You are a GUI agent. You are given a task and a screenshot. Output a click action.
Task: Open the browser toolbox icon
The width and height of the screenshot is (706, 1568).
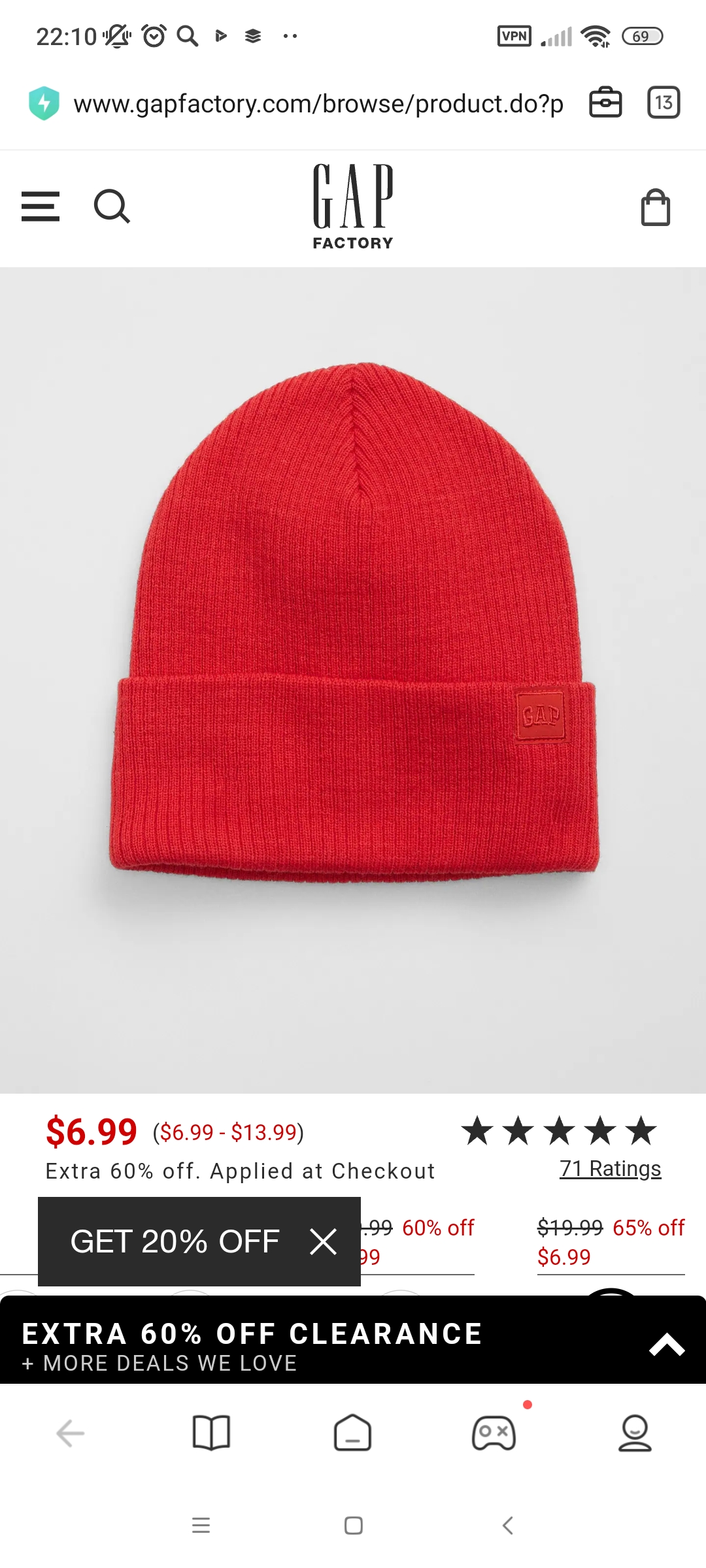click(605, 103)
